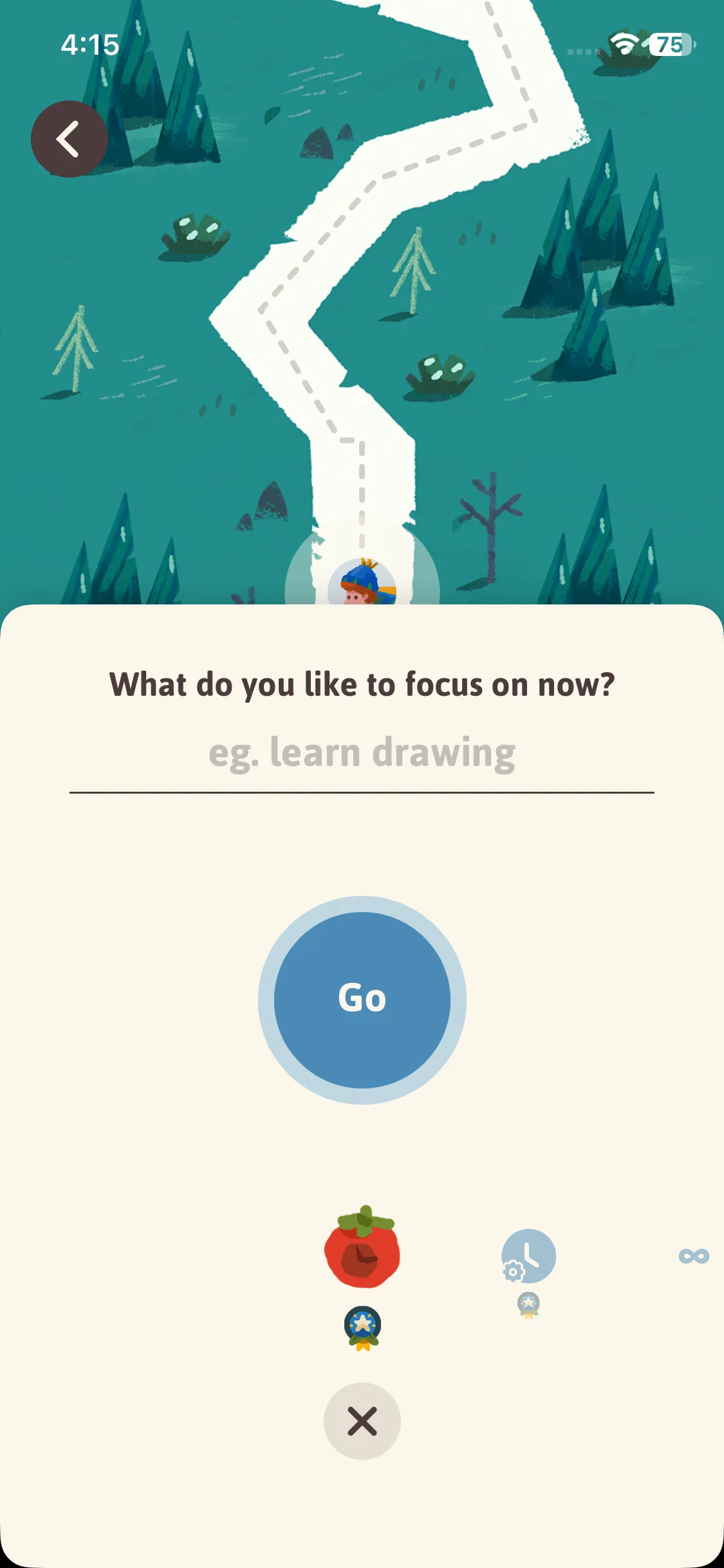Start the focus session with Go

(362, 1000)
